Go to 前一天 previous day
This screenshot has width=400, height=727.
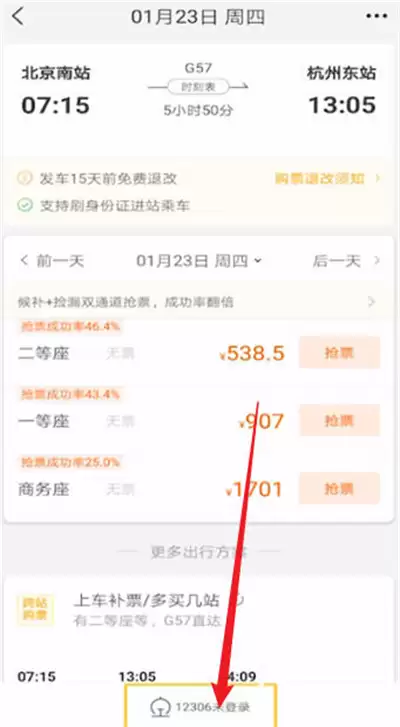[51, 261]
